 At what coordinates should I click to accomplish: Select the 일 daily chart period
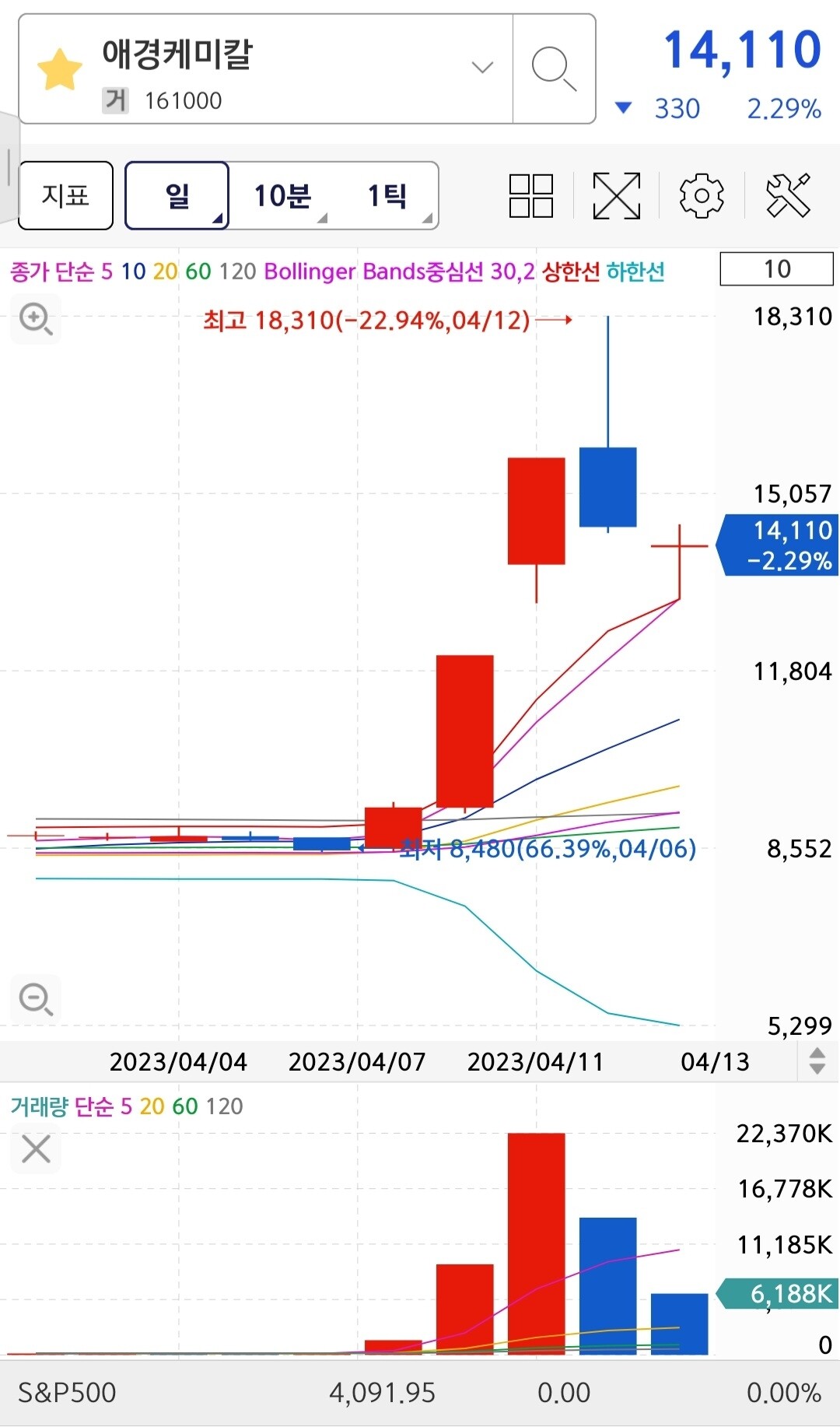point(177,195)
